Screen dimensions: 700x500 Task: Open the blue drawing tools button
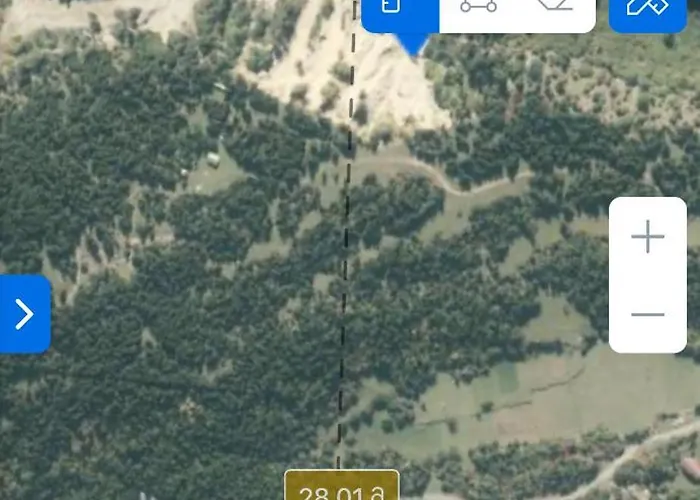point(648,9)
